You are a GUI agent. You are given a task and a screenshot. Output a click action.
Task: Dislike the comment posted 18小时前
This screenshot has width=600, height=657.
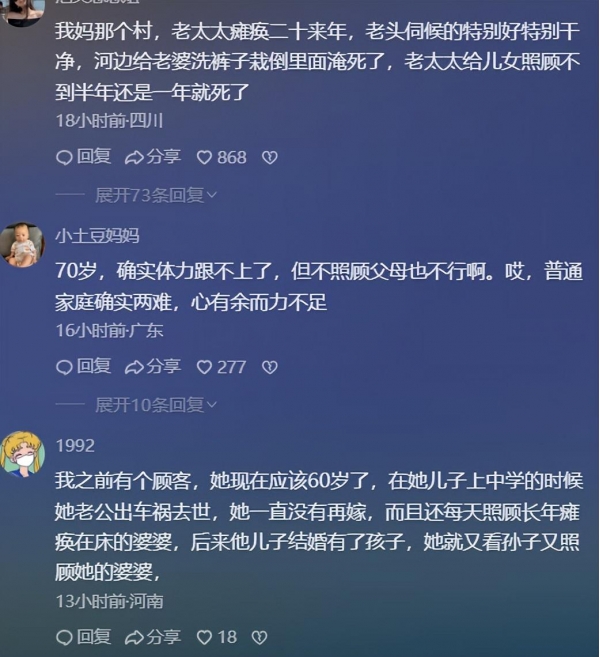tap(269, 157)
